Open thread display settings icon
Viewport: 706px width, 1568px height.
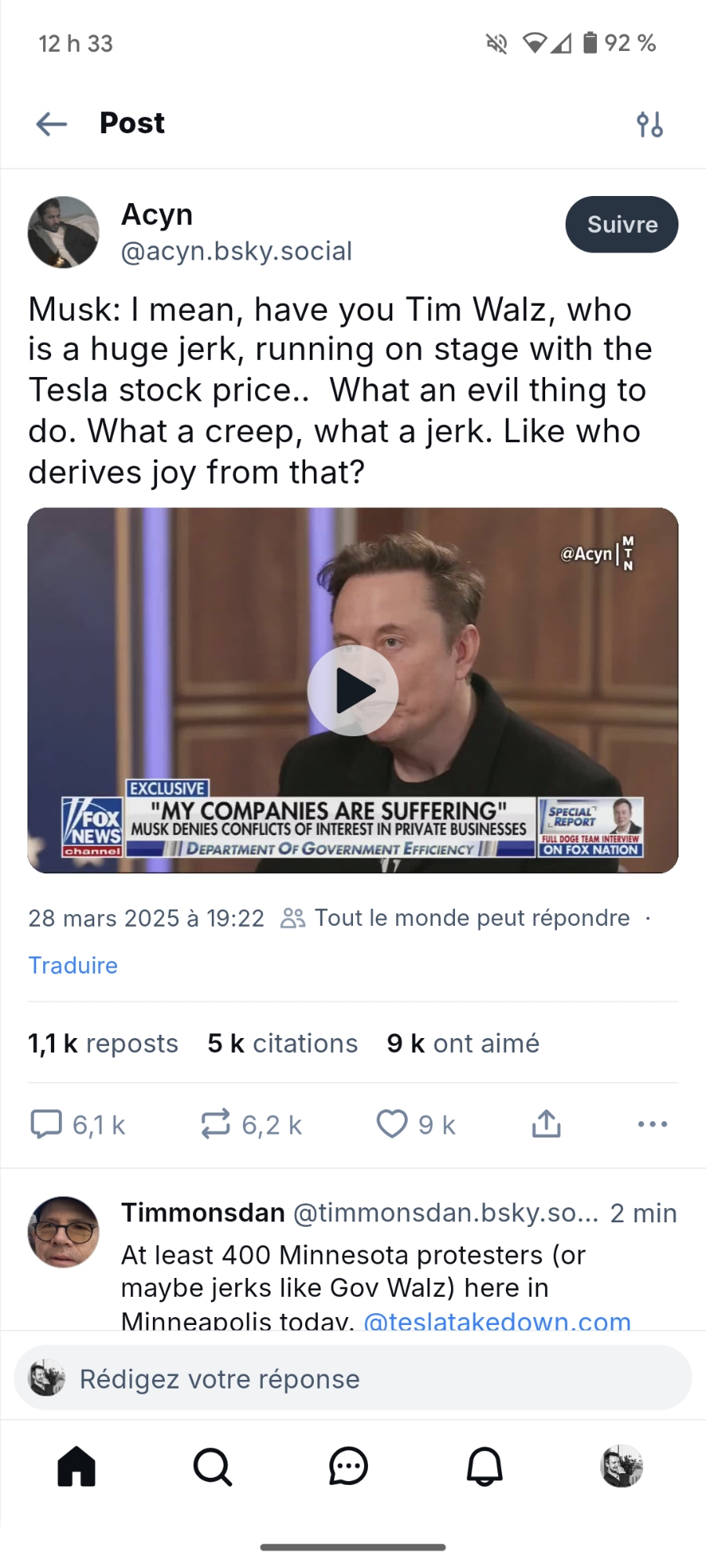coord(650,124)
